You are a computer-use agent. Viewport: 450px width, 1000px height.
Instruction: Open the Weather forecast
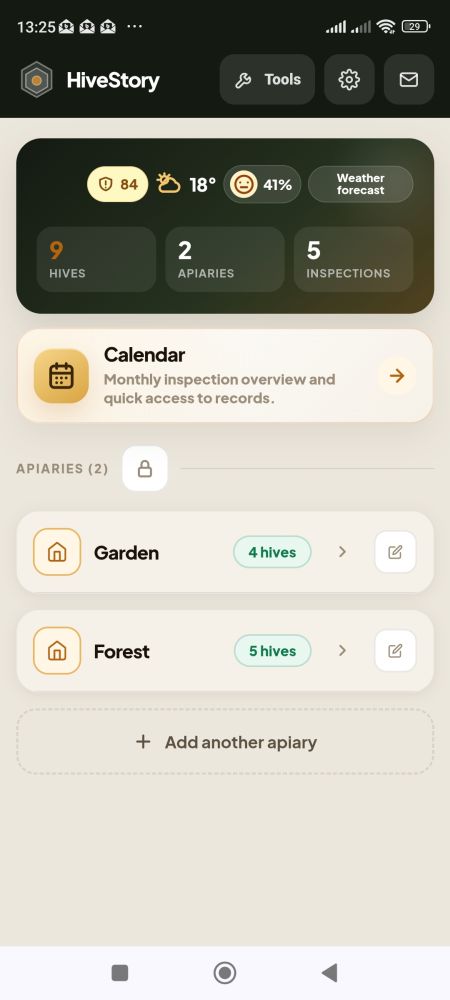click(361, 184)
